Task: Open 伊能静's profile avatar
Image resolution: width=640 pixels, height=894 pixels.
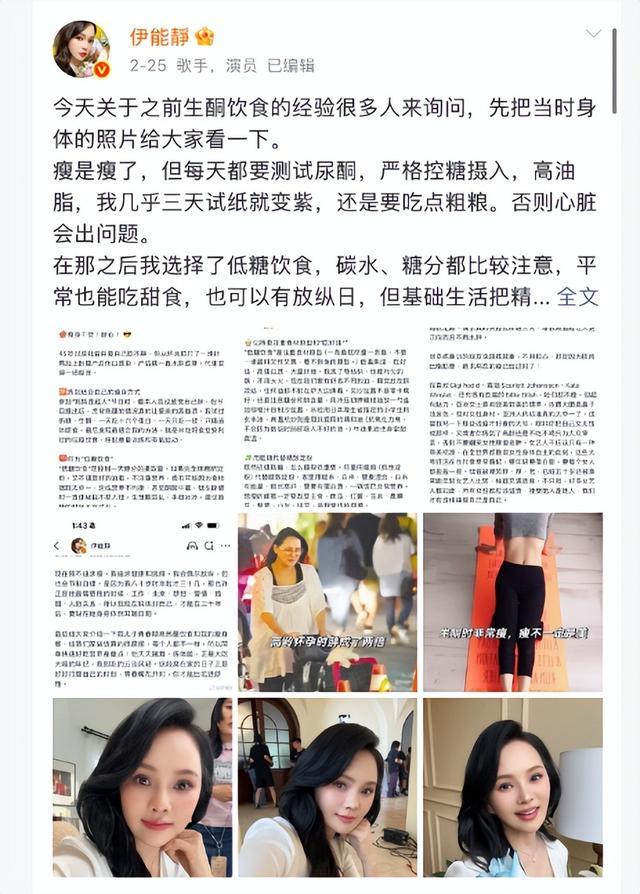Action: pyautogui.click(x=81, y=48)
